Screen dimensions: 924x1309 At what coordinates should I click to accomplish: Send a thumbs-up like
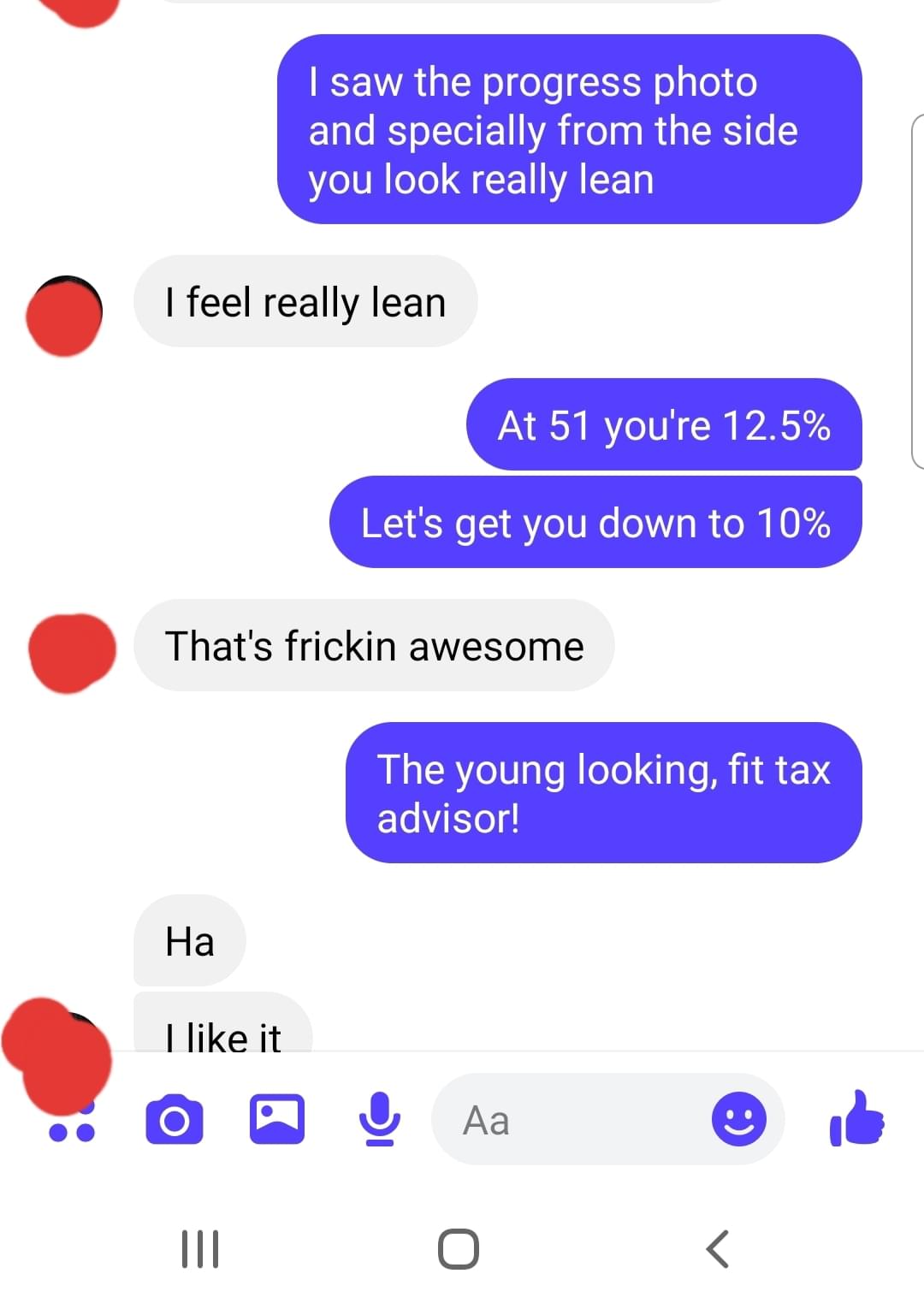point(856,1118)
